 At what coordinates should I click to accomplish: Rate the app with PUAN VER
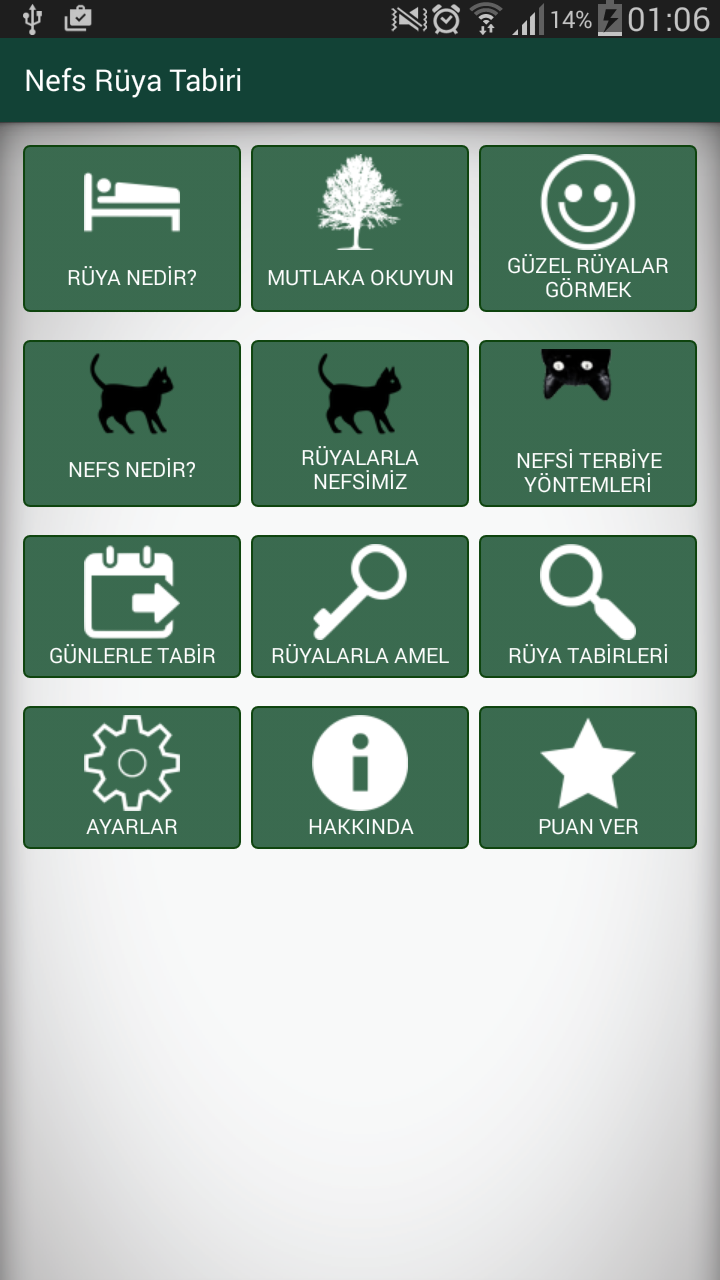(x=588, y=778)
